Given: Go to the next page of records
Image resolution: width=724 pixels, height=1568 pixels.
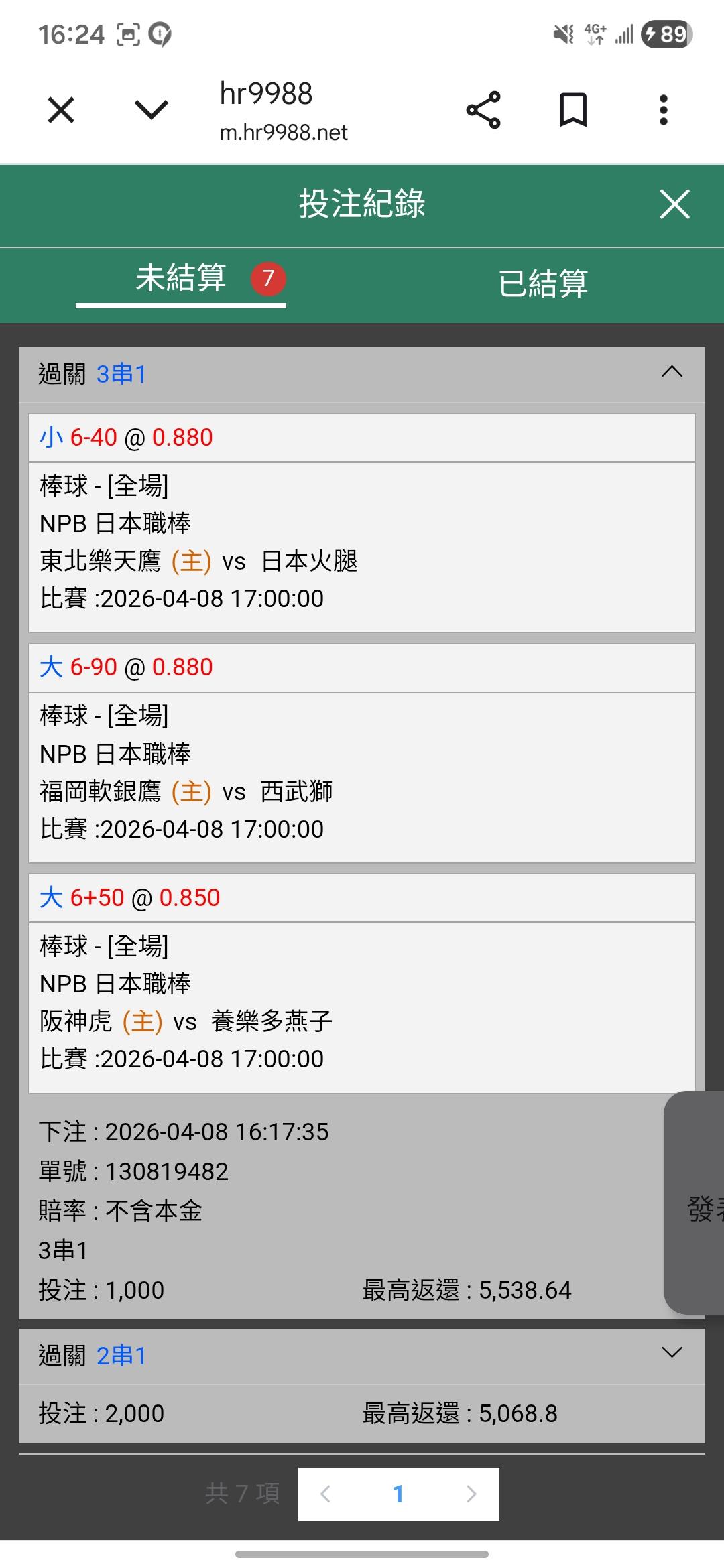Looking at the screenshot, I should (471, 1494).
